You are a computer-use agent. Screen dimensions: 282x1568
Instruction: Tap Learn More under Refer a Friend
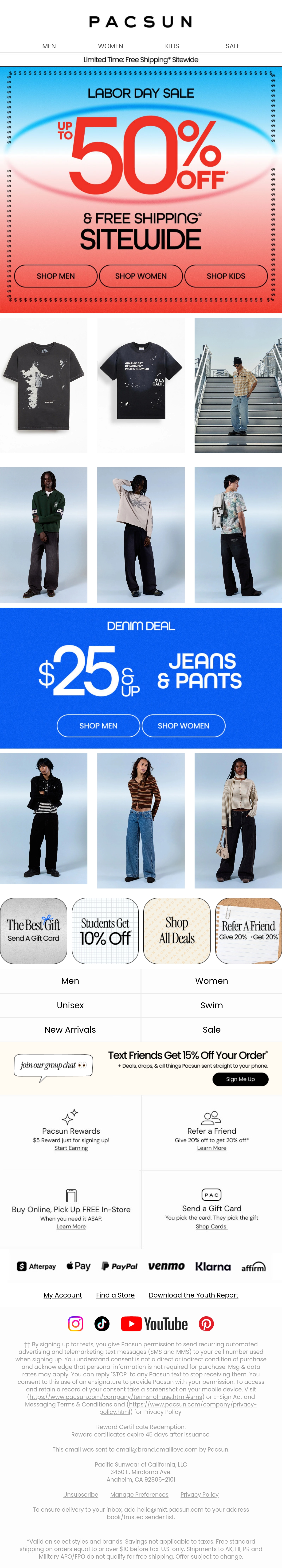(211, 1148)
